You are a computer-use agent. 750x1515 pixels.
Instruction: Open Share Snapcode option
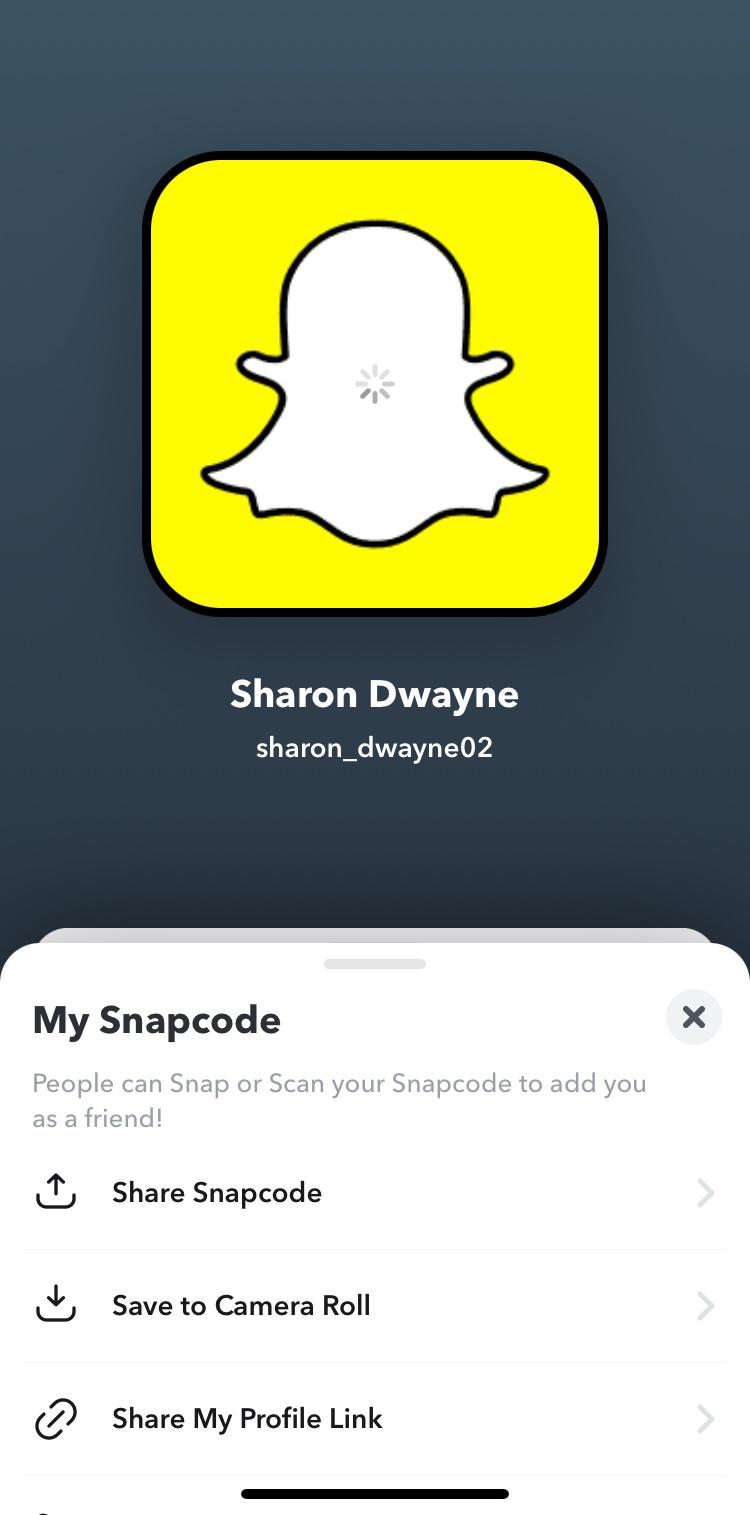coord(374,1192)
